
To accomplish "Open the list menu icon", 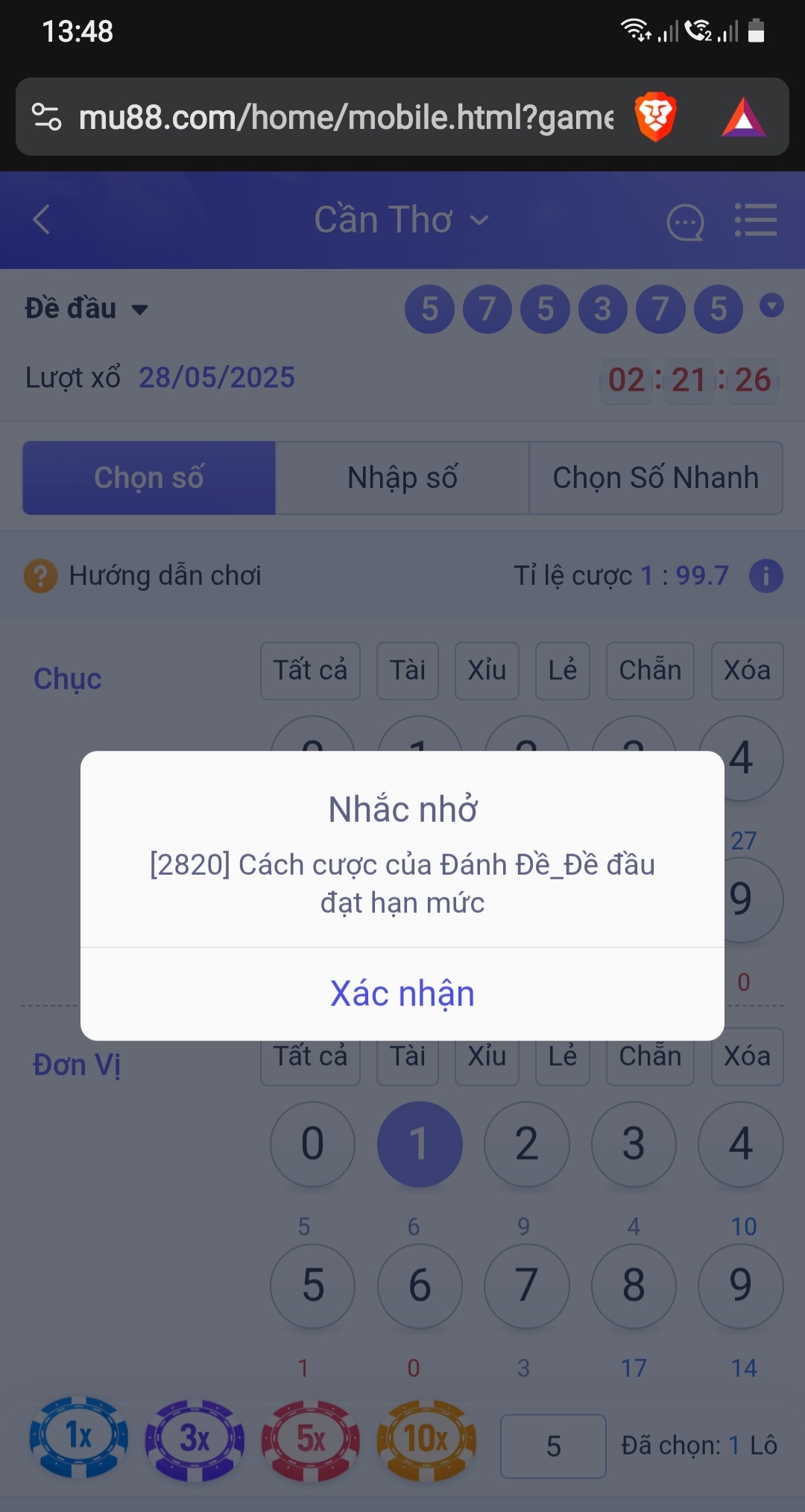I will click(756, 221).
